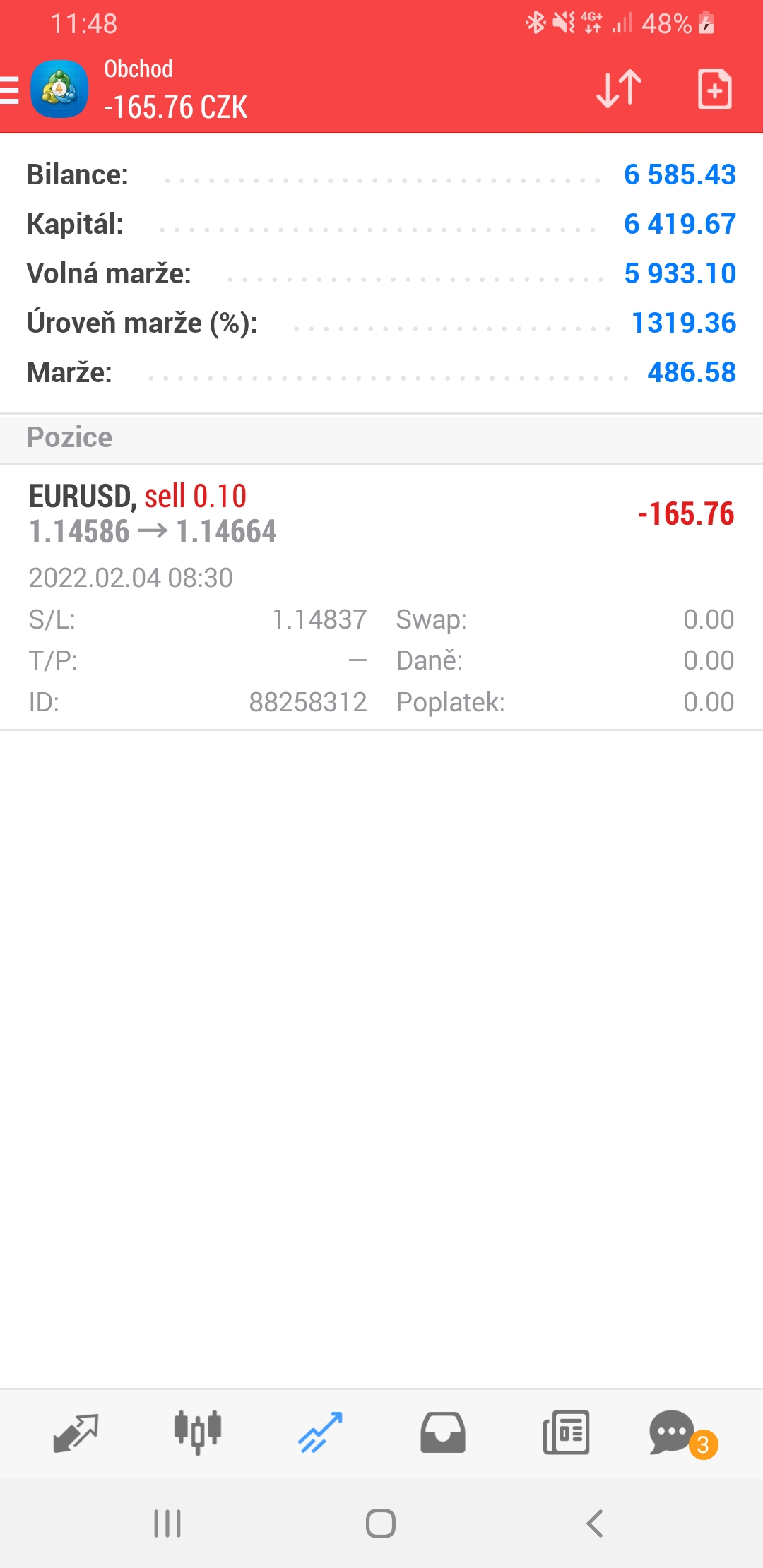763x1568 pixels.
Task: Tap the sort arrows icon
Action: [x=619, y=89]
